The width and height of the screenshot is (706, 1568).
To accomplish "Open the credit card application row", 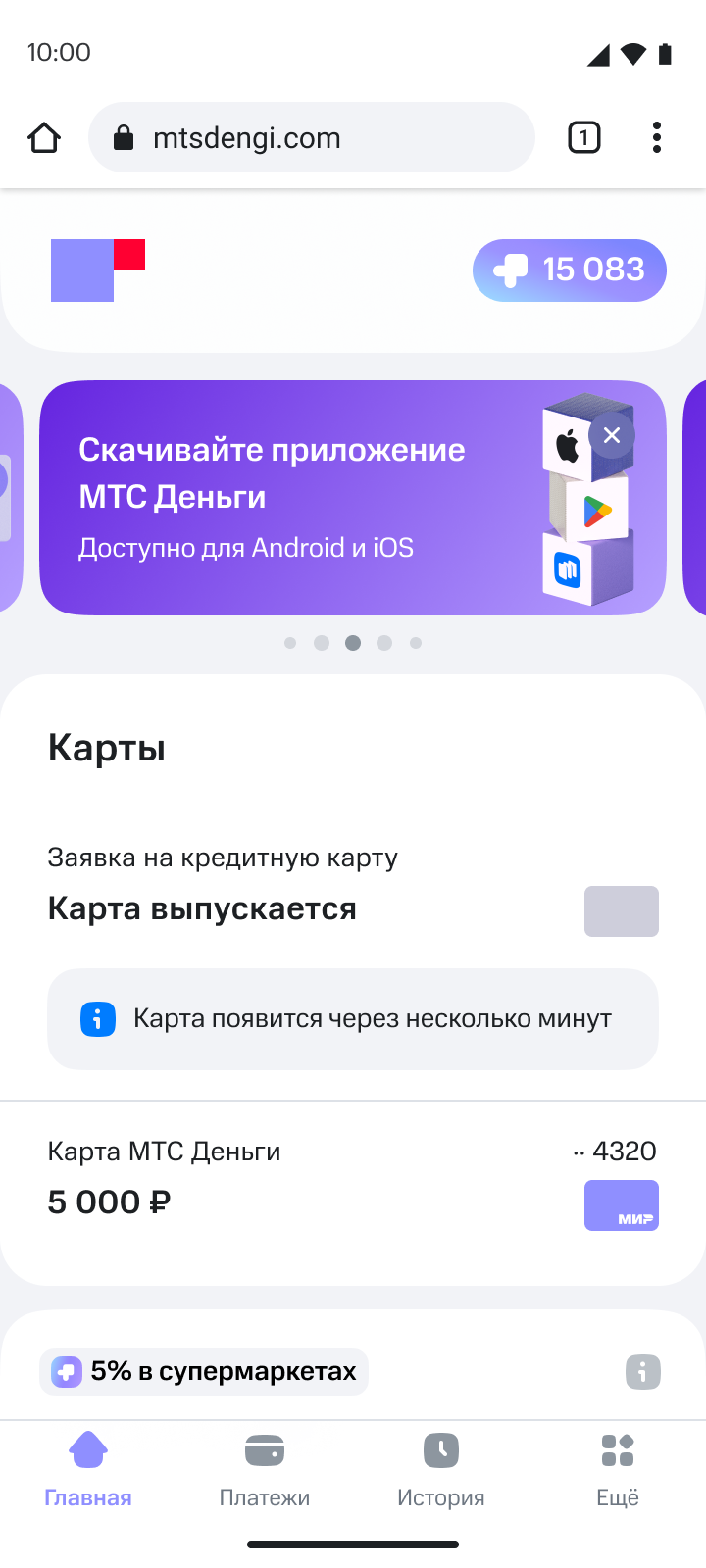I will point(353,887).
